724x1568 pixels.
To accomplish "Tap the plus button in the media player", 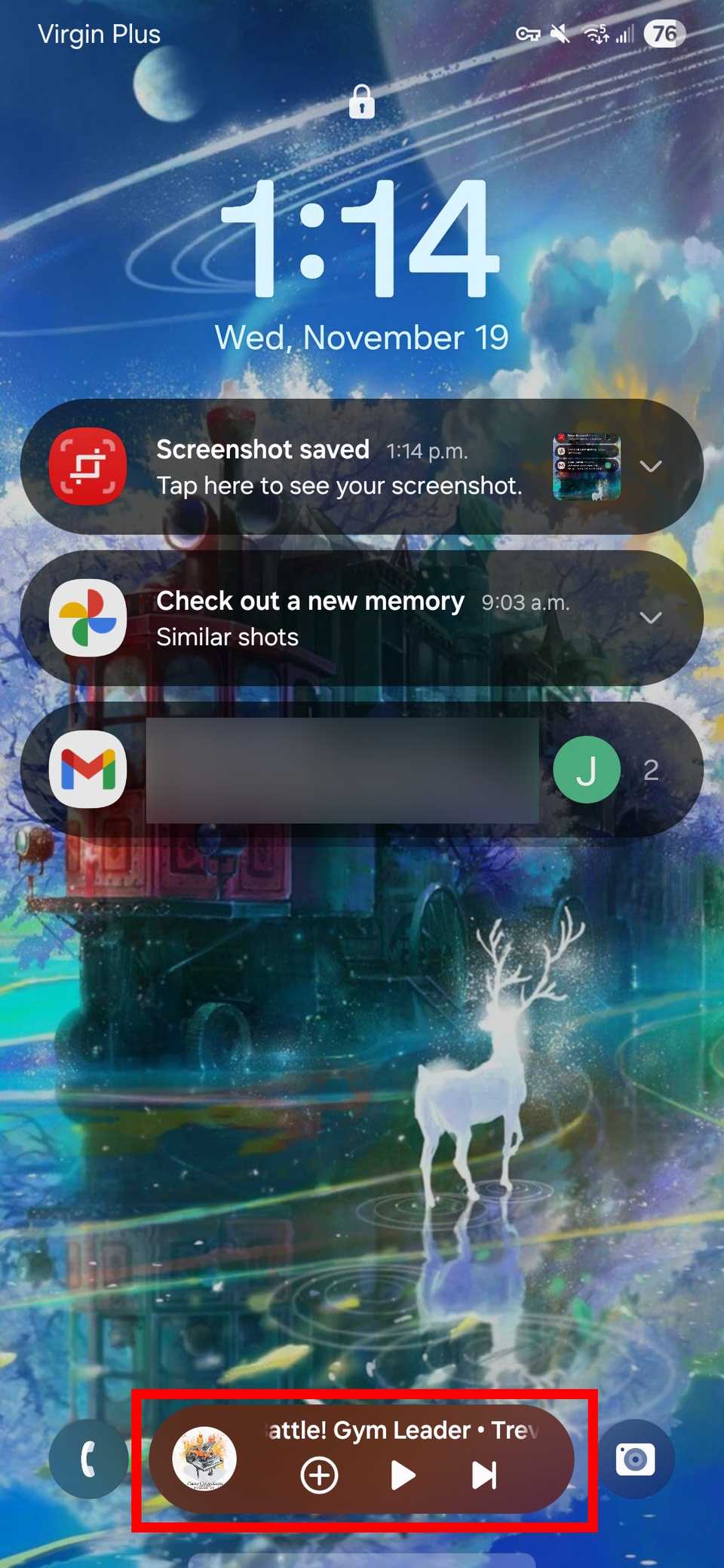I will tap(318, 1475).
